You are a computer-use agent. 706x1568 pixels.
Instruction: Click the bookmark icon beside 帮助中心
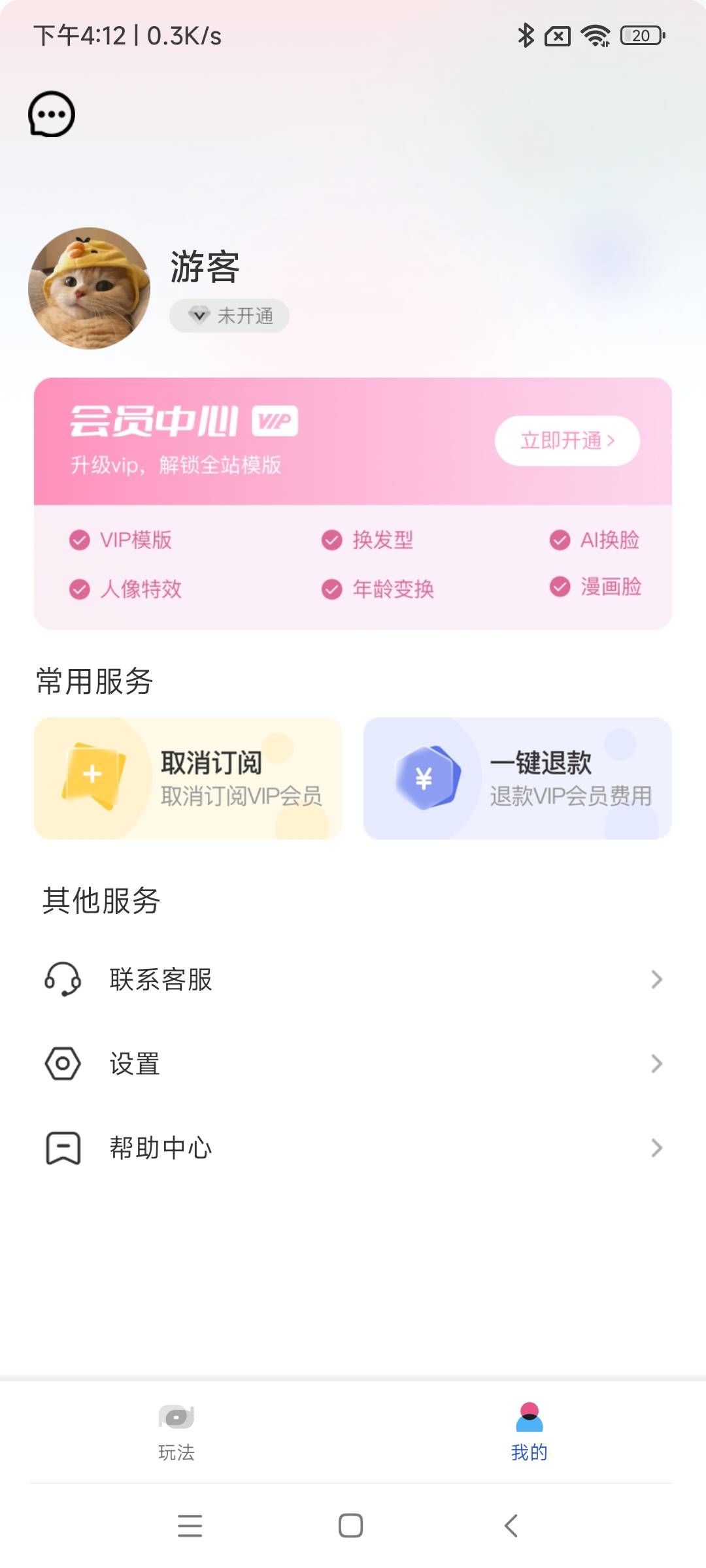[62, 1147]
